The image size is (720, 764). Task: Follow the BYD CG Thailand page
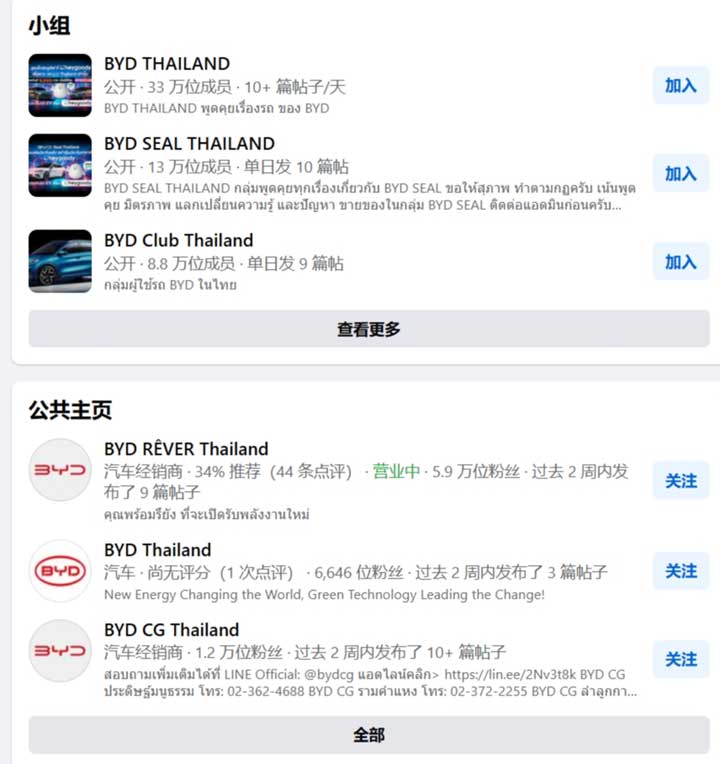coord(681,659)
